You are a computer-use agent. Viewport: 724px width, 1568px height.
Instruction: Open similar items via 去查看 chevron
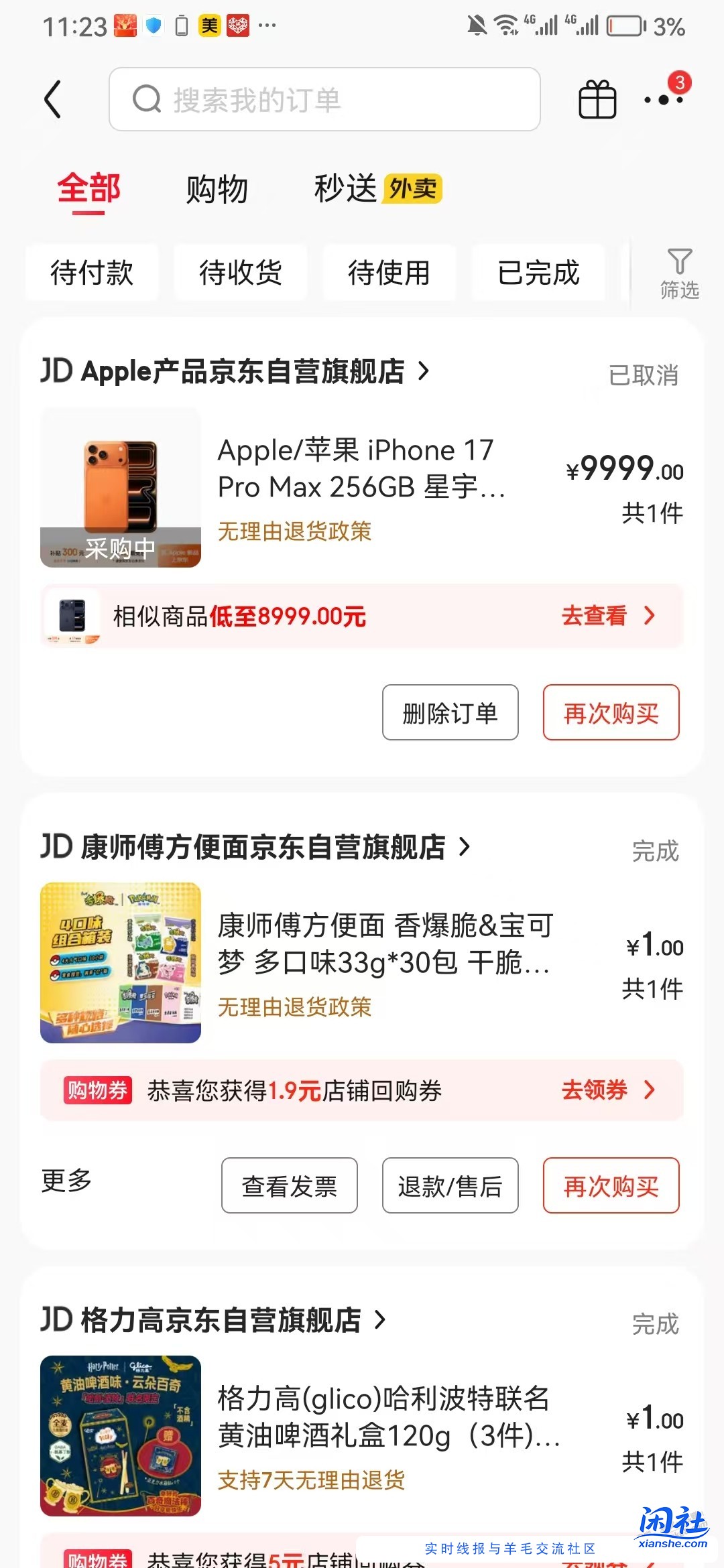pyautogui.click(x=608, y=616)
